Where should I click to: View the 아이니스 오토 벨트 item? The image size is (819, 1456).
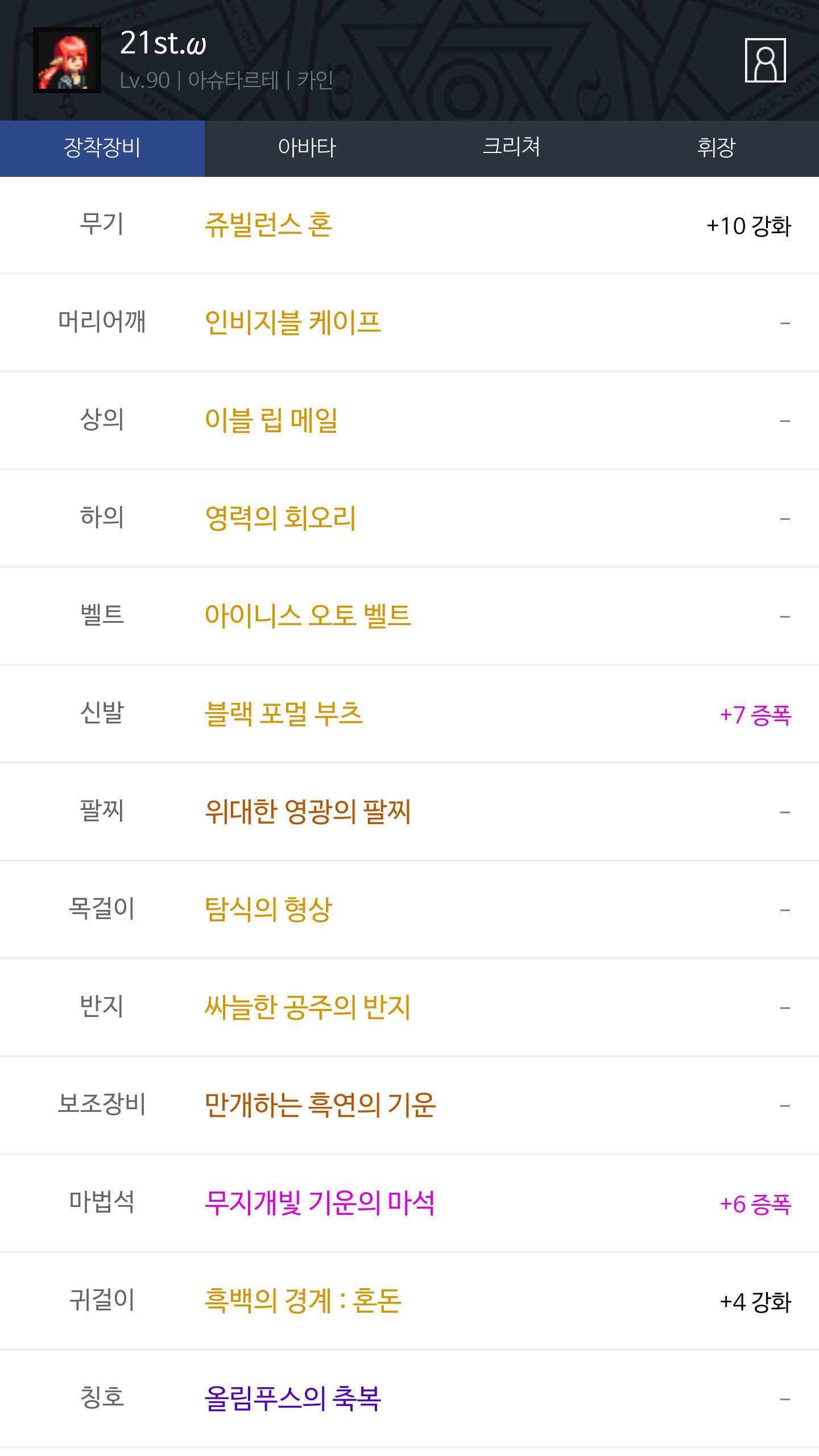308,617
